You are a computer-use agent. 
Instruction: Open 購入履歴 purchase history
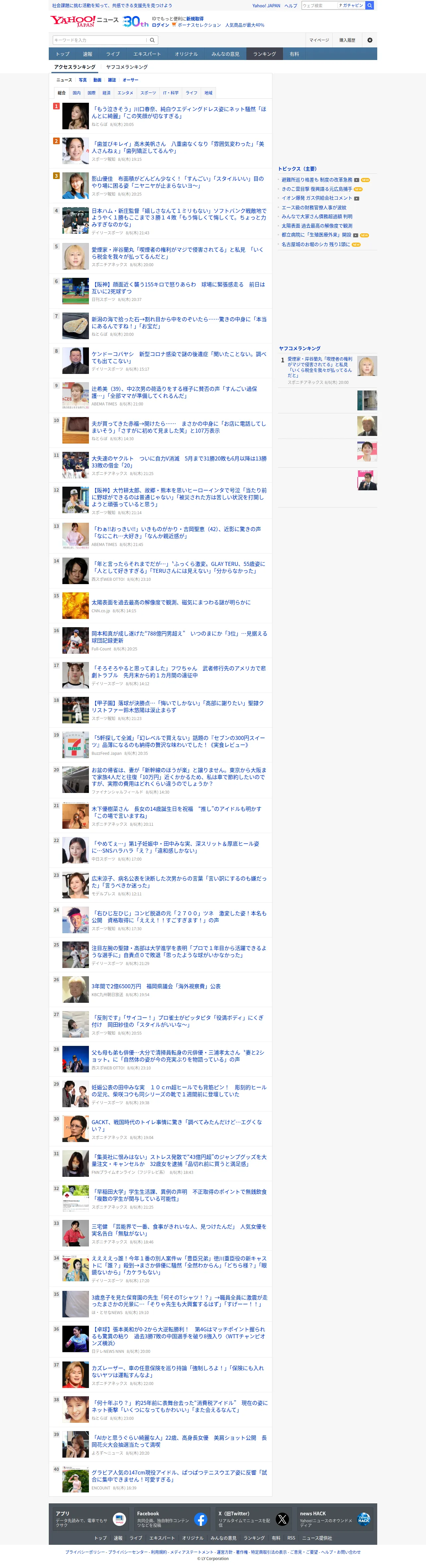pyautogui.click(x=347, y=40)
